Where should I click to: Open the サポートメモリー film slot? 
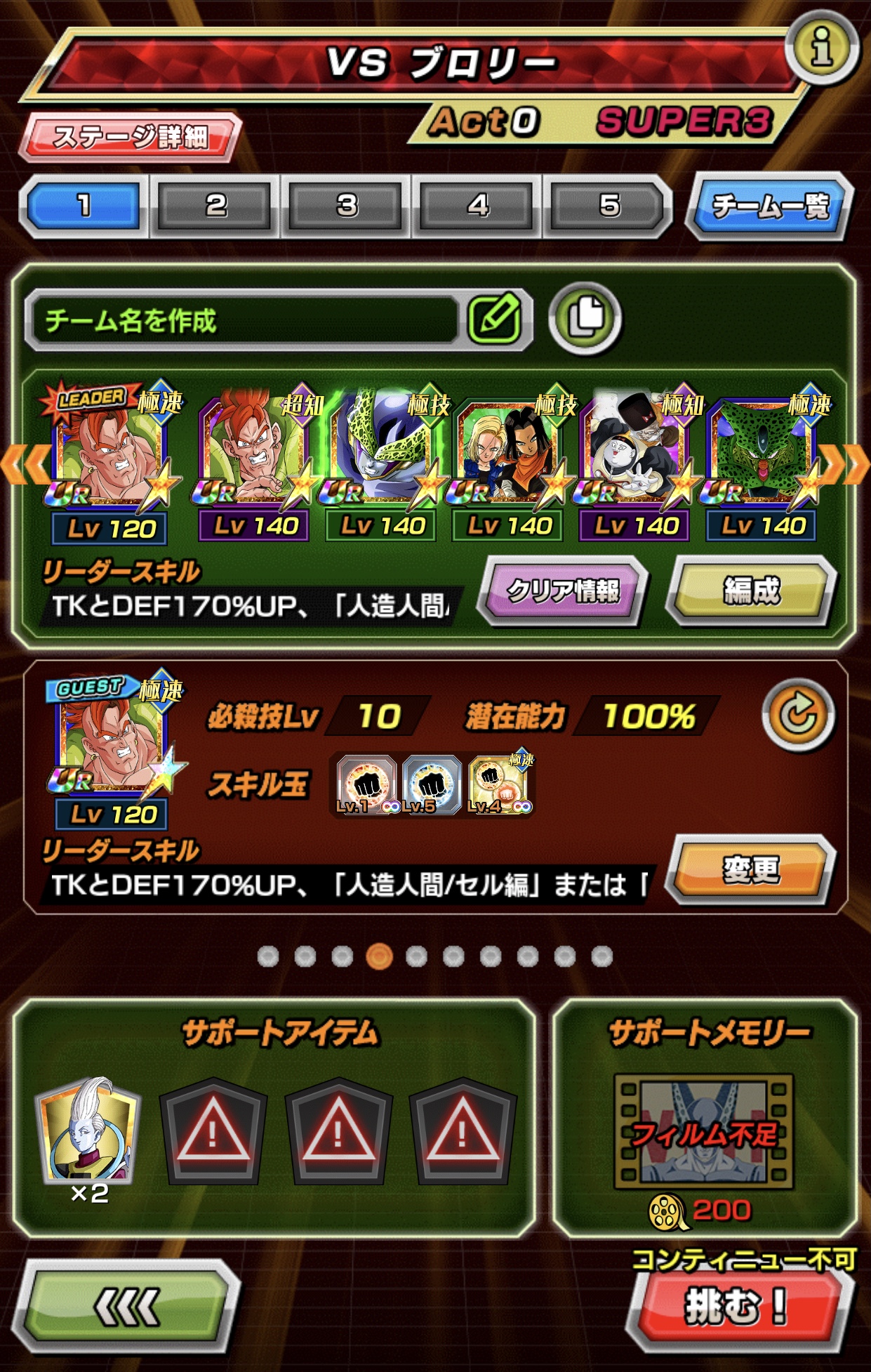[x=703, y=1130]
